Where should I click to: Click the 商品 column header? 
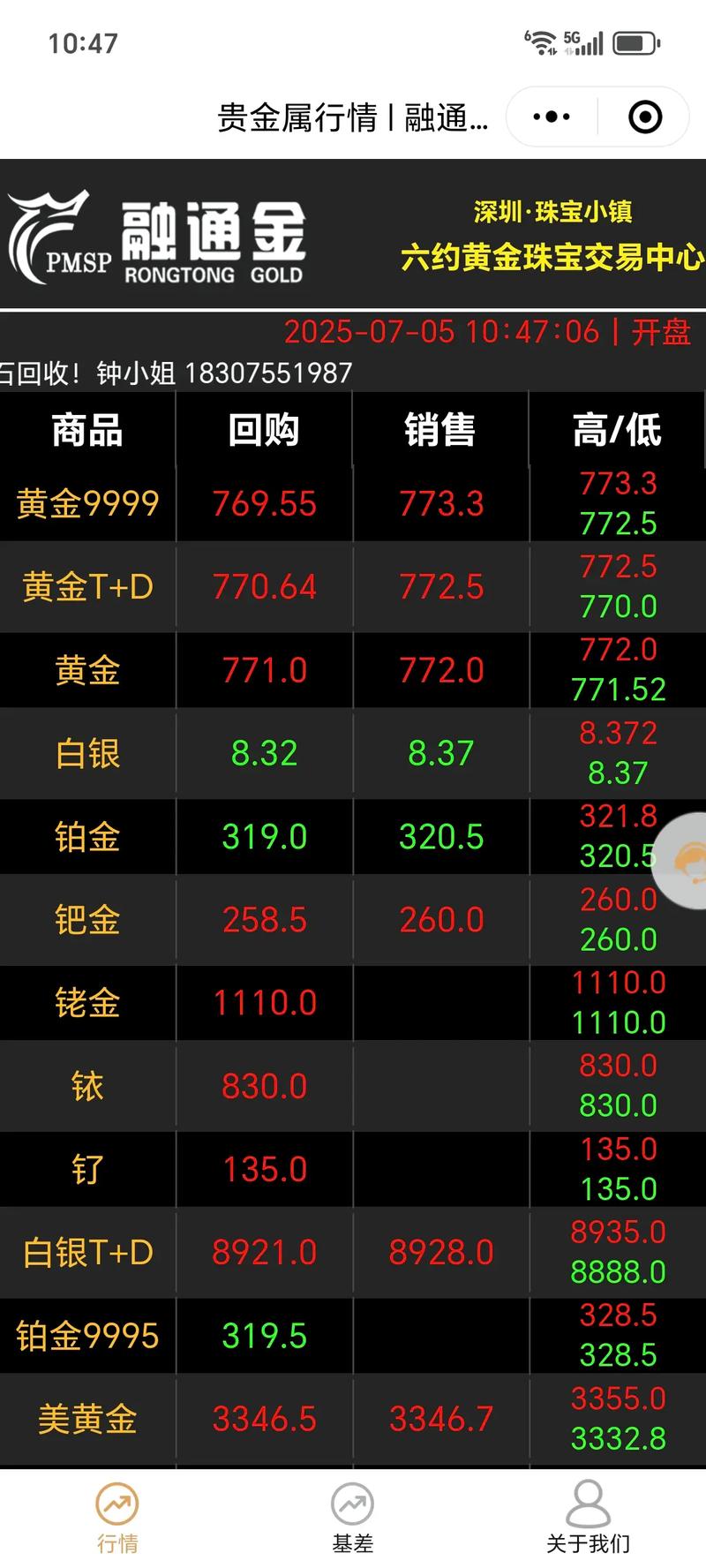(x=86, y=430)
